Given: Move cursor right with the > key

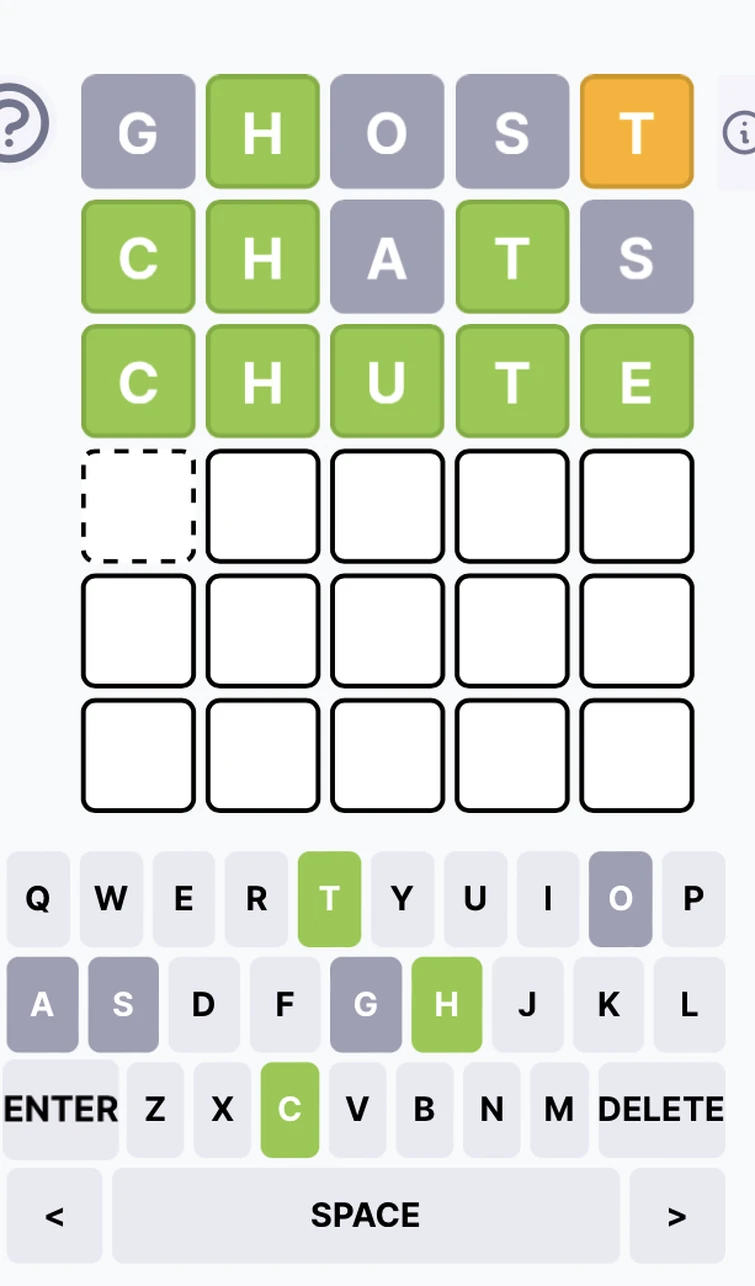Looking at the screenshot, I should tap(677, 1215).
